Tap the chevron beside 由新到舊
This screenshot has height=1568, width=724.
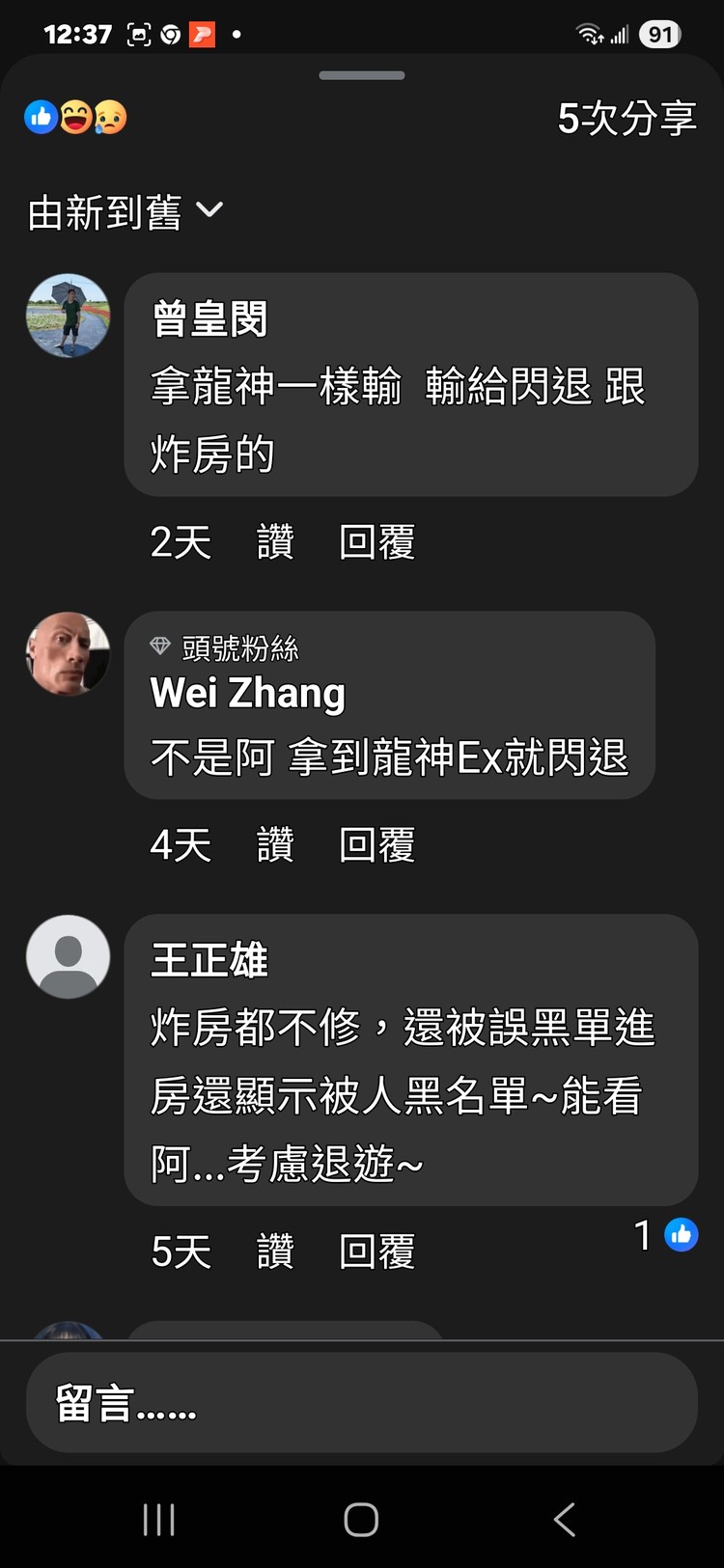(x=209, y=211)
